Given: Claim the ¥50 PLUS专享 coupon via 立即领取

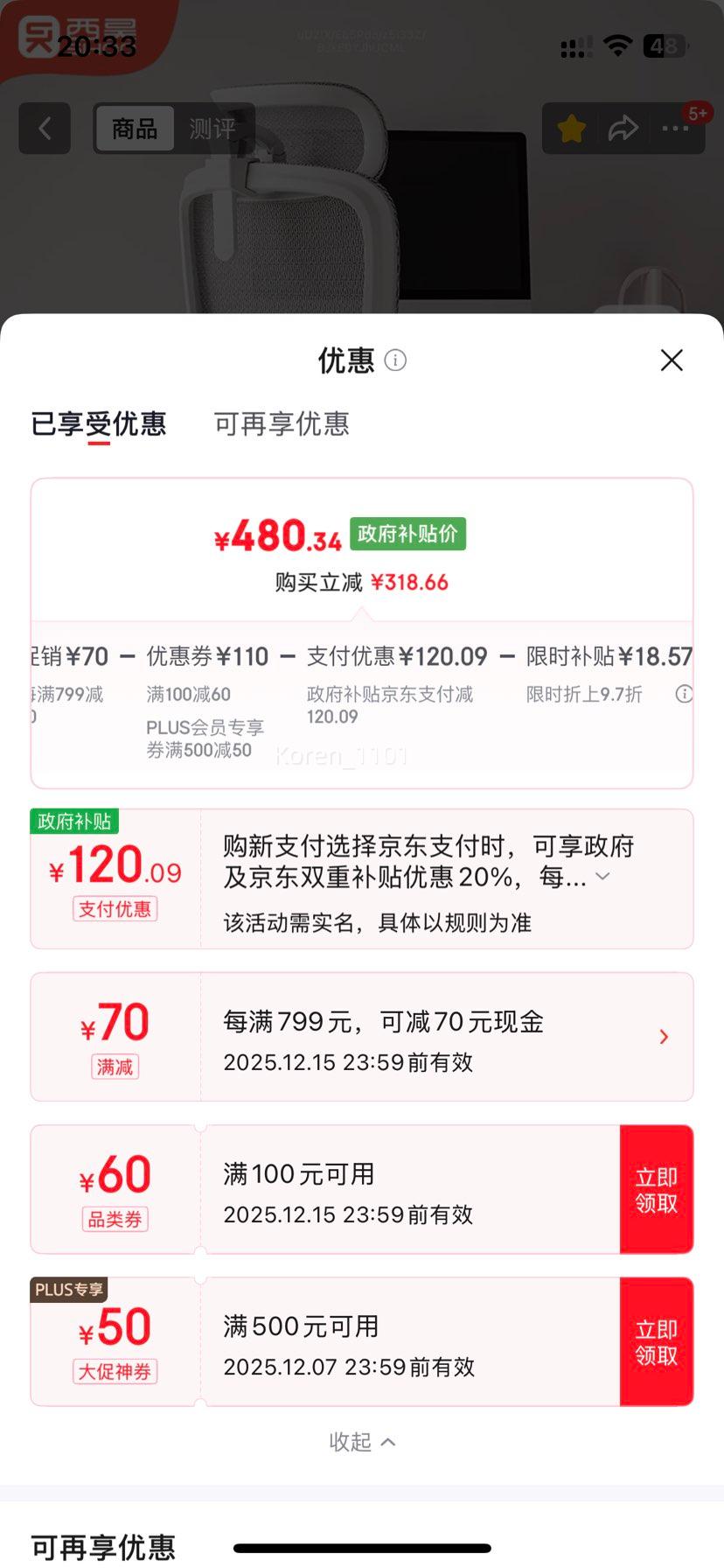Looking at the screenshot, I should [x=657, y=1340].
